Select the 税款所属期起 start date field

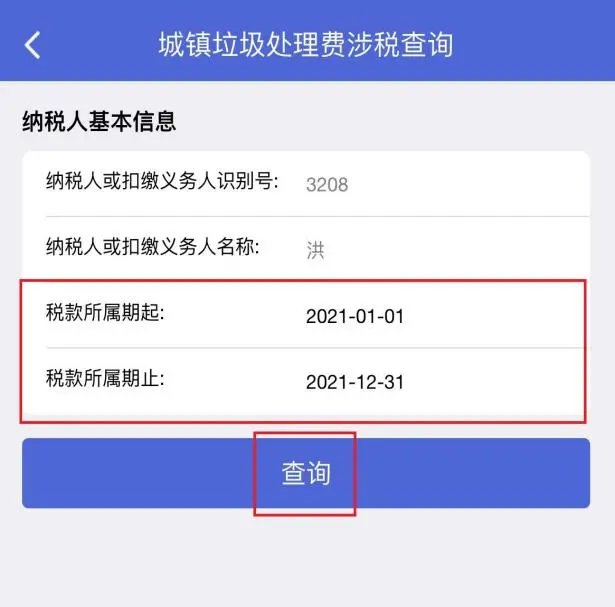point(354,317)
